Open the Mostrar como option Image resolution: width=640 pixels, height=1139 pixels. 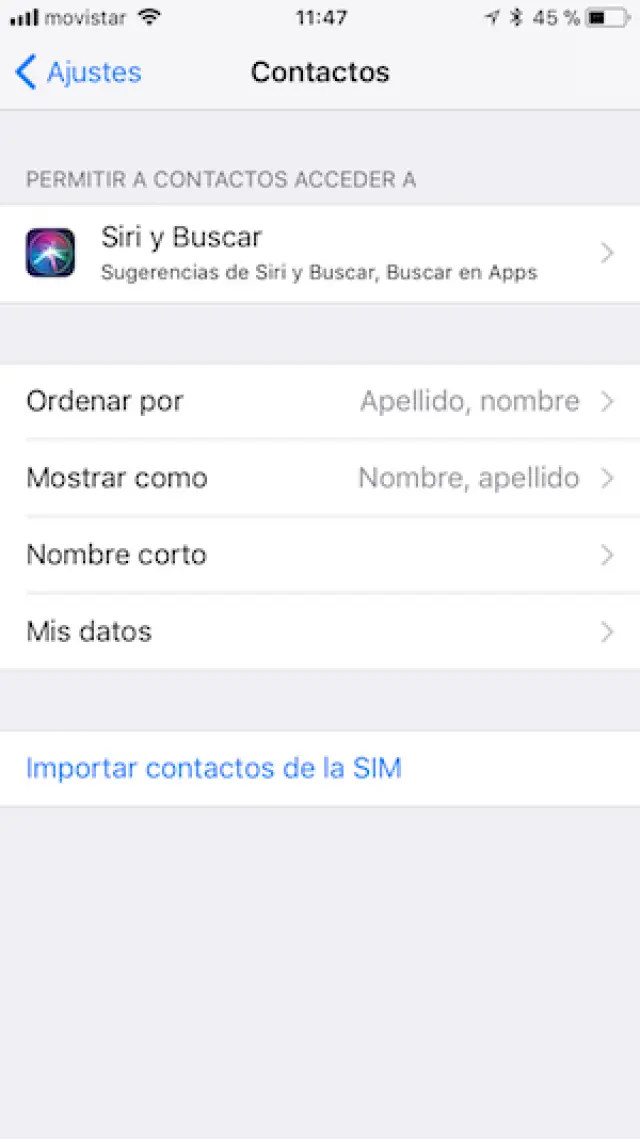pyautogui.click(x=320, y=478)
